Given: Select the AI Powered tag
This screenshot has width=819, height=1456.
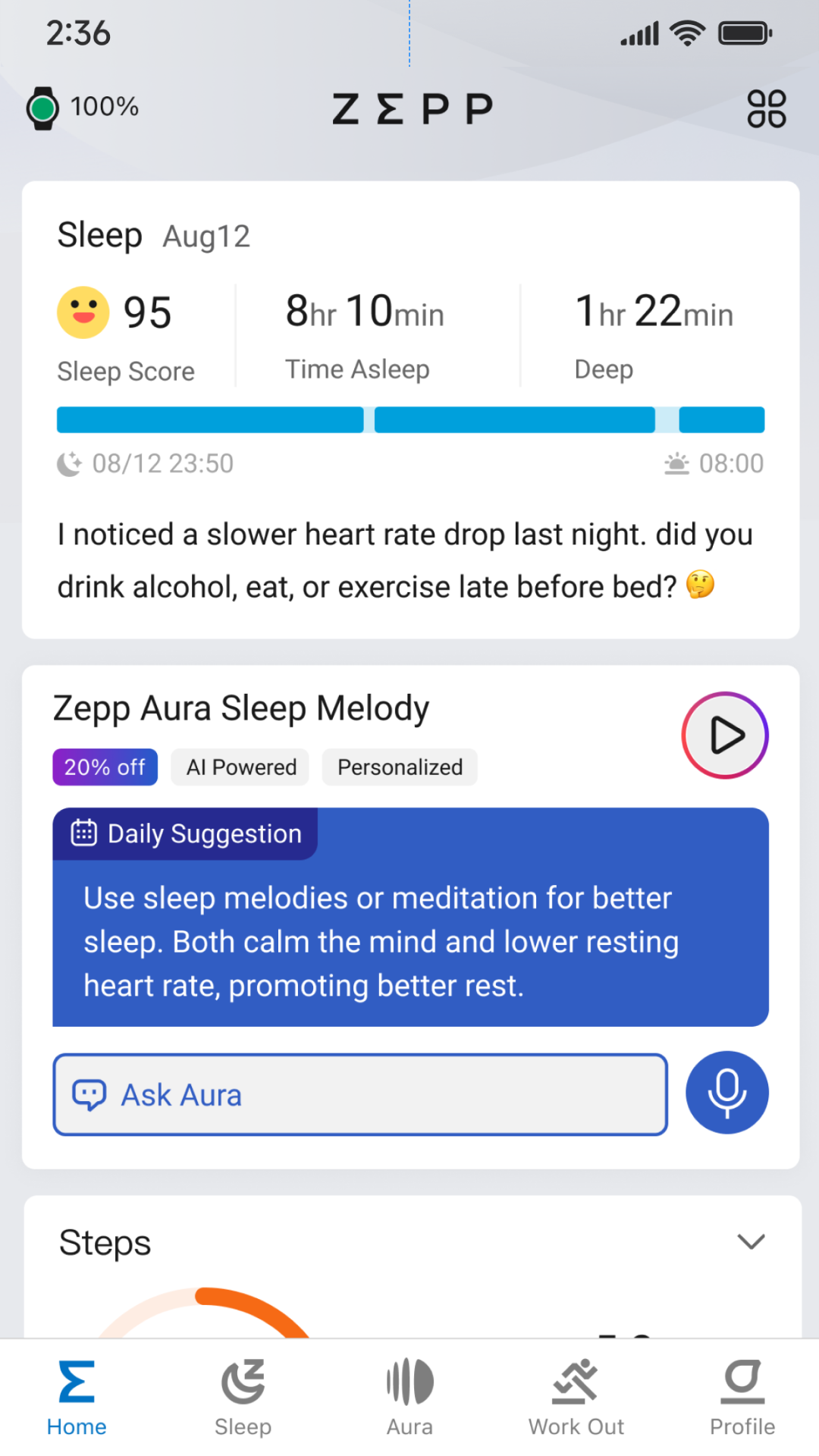Looking at the screenshot, I should [x=240, y=767].
